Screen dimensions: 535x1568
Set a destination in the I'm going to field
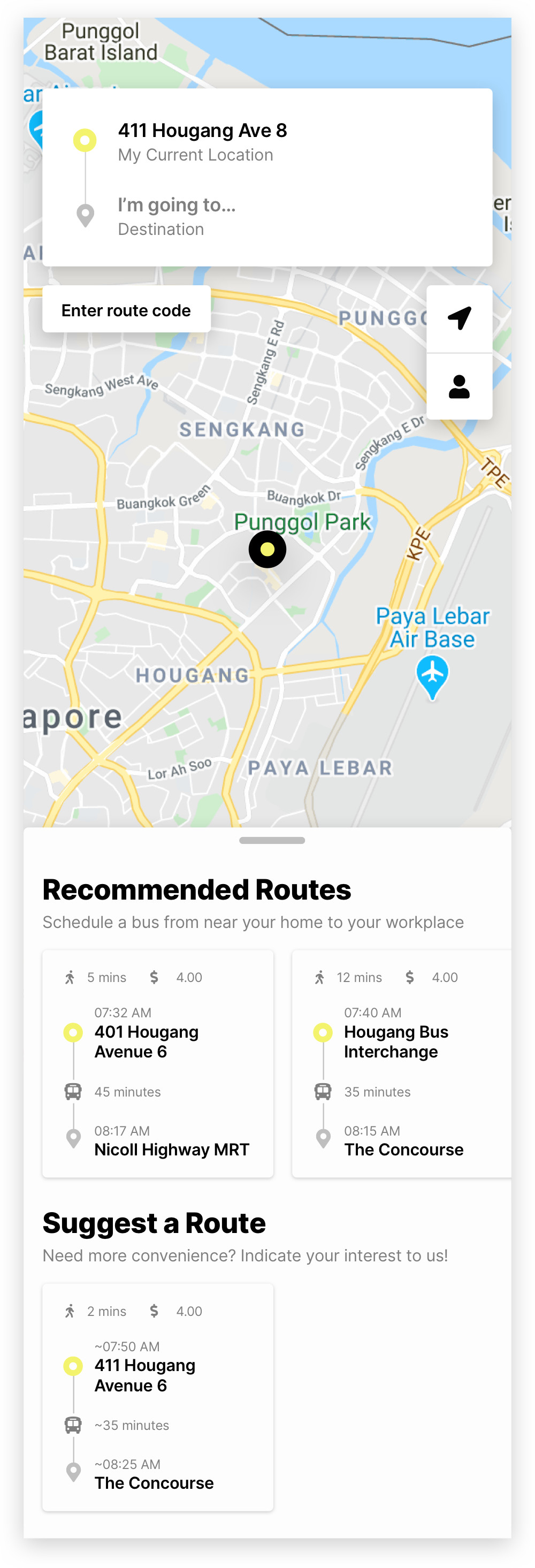pyautogui.click(x=177, y=216)
